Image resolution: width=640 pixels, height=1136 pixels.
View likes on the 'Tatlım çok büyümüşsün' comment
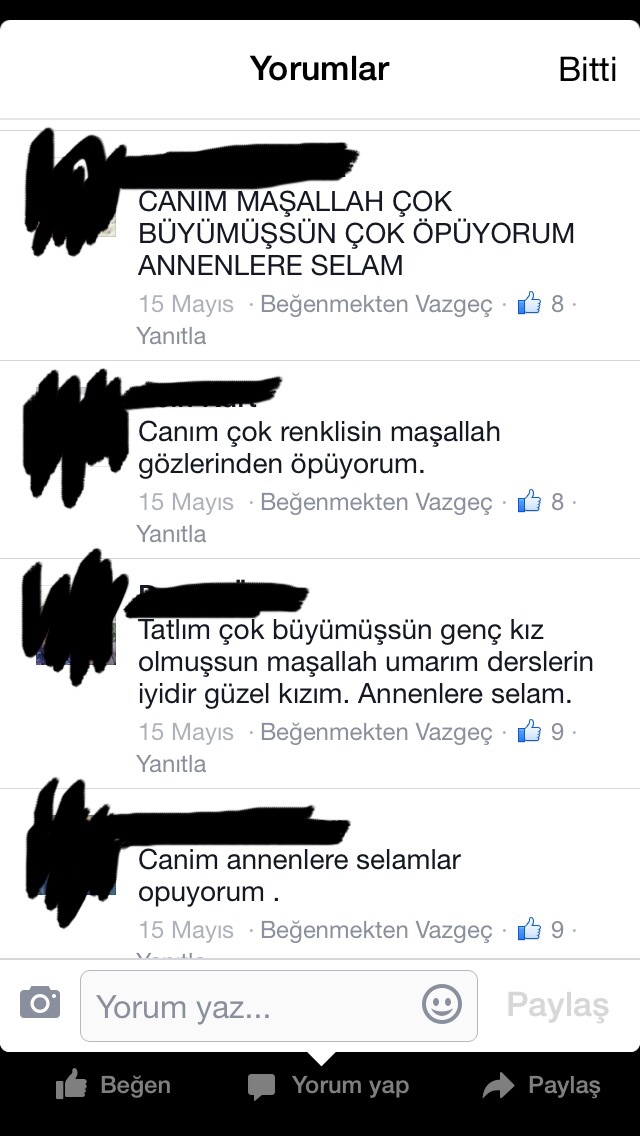click(541, 732)
